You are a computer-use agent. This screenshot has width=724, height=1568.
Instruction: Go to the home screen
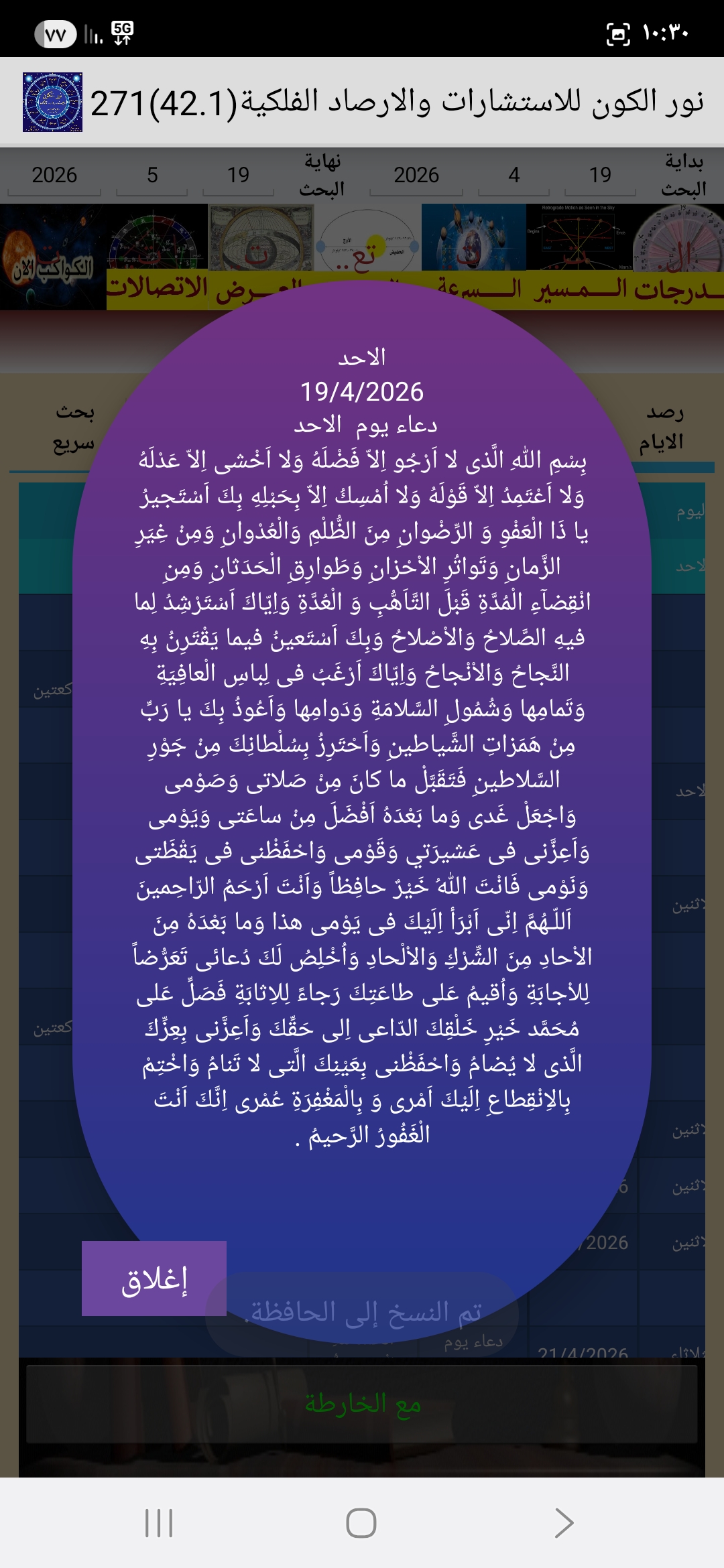[361, 1522]
